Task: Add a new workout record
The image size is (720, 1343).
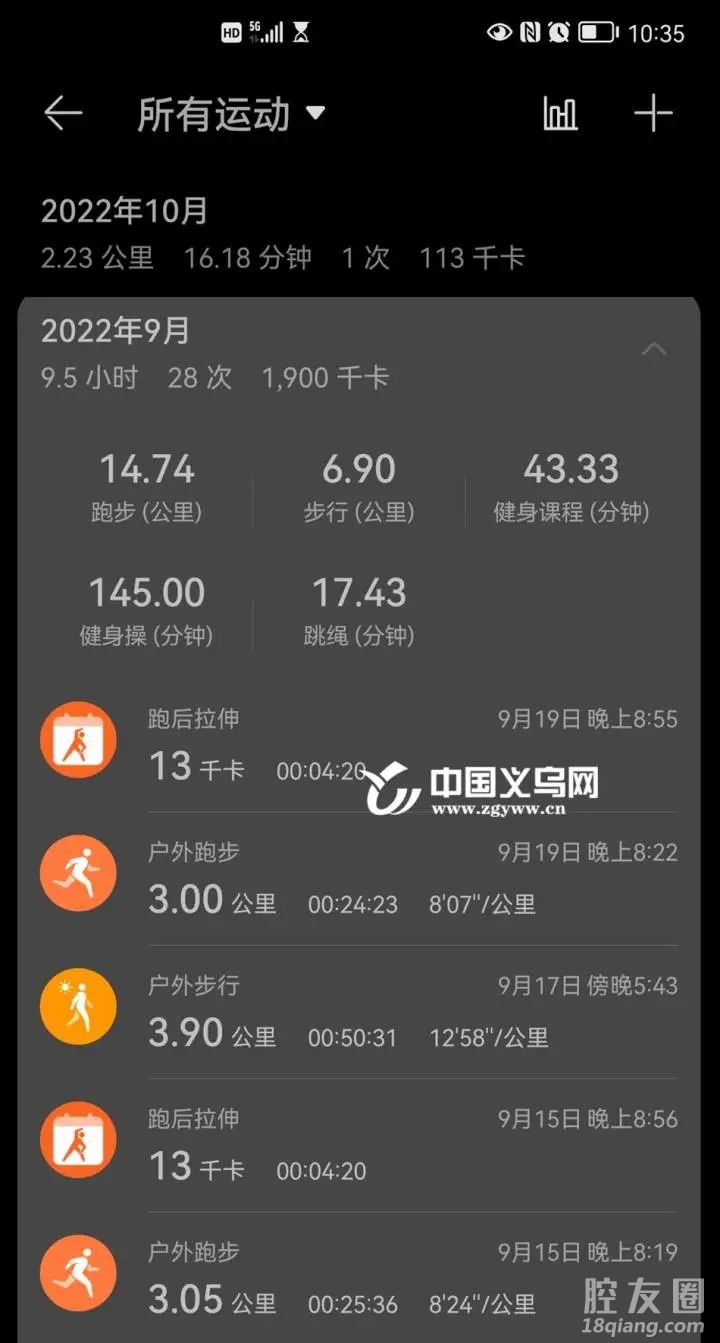Action: (x=653, y=114)
